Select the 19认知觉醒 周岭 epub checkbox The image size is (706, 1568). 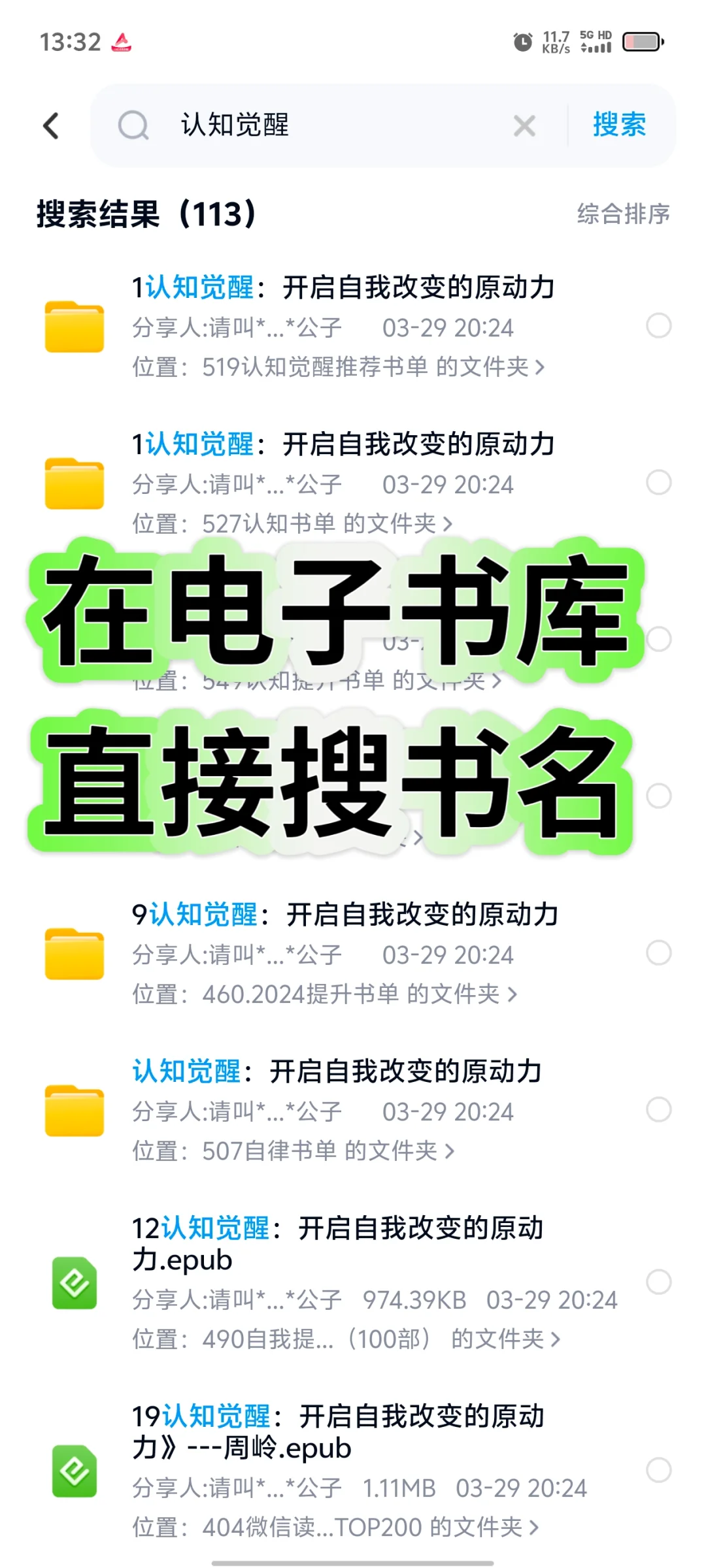coord(659,1470)
